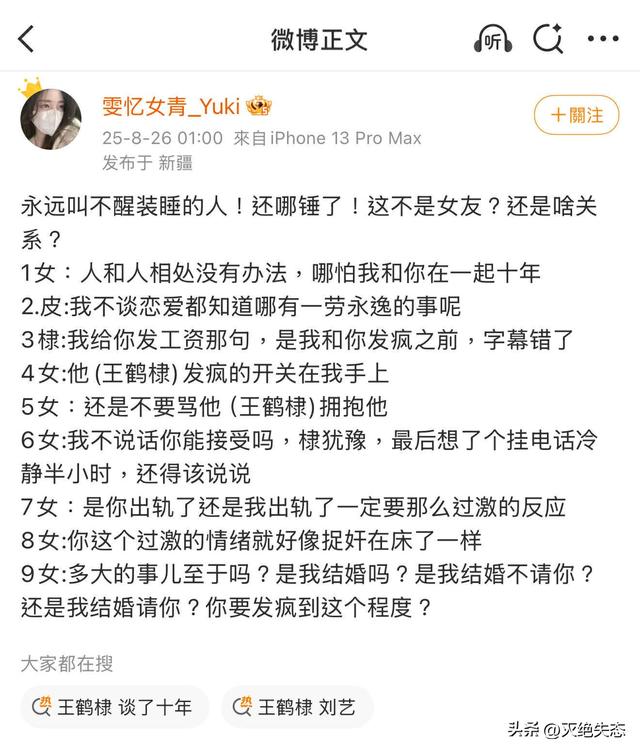
Task: Tap the listen audio headphone icon
Action: point(492,40)
